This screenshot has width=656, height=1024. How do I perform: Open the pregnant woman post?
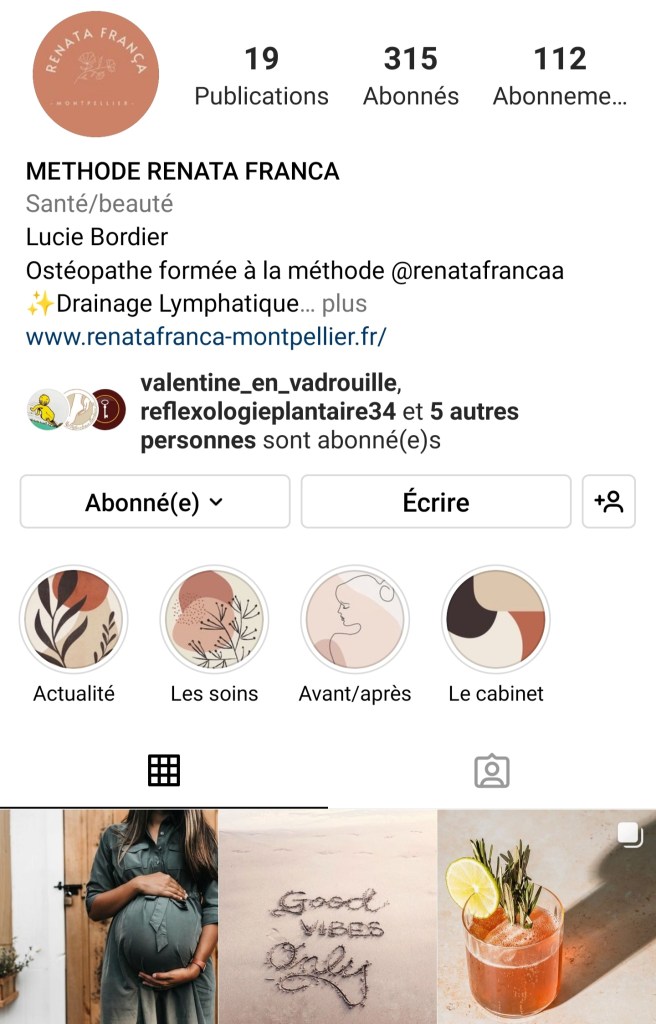point(108,917)
